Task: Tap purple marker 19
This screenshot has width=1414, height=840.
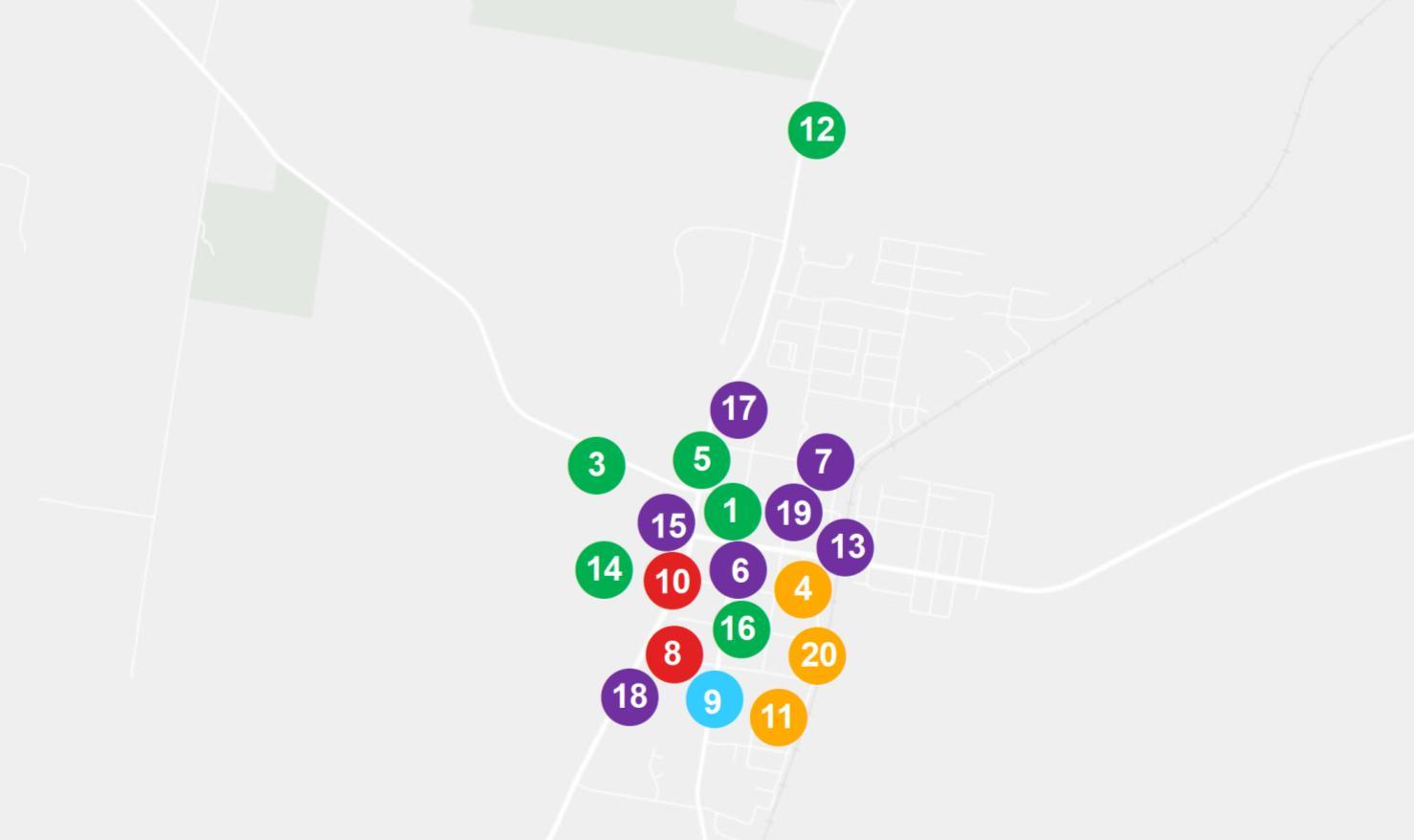Action: point(793,512)
